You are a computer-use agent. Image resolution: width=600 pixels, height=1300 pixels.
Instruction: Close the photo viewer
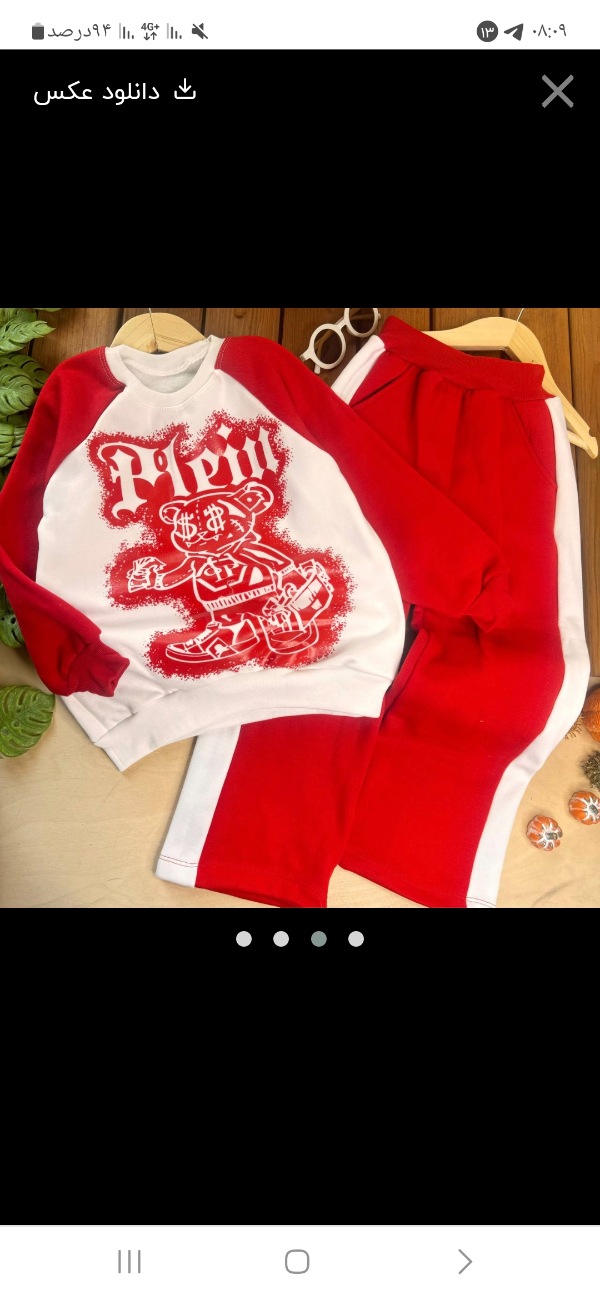(557, 91)
